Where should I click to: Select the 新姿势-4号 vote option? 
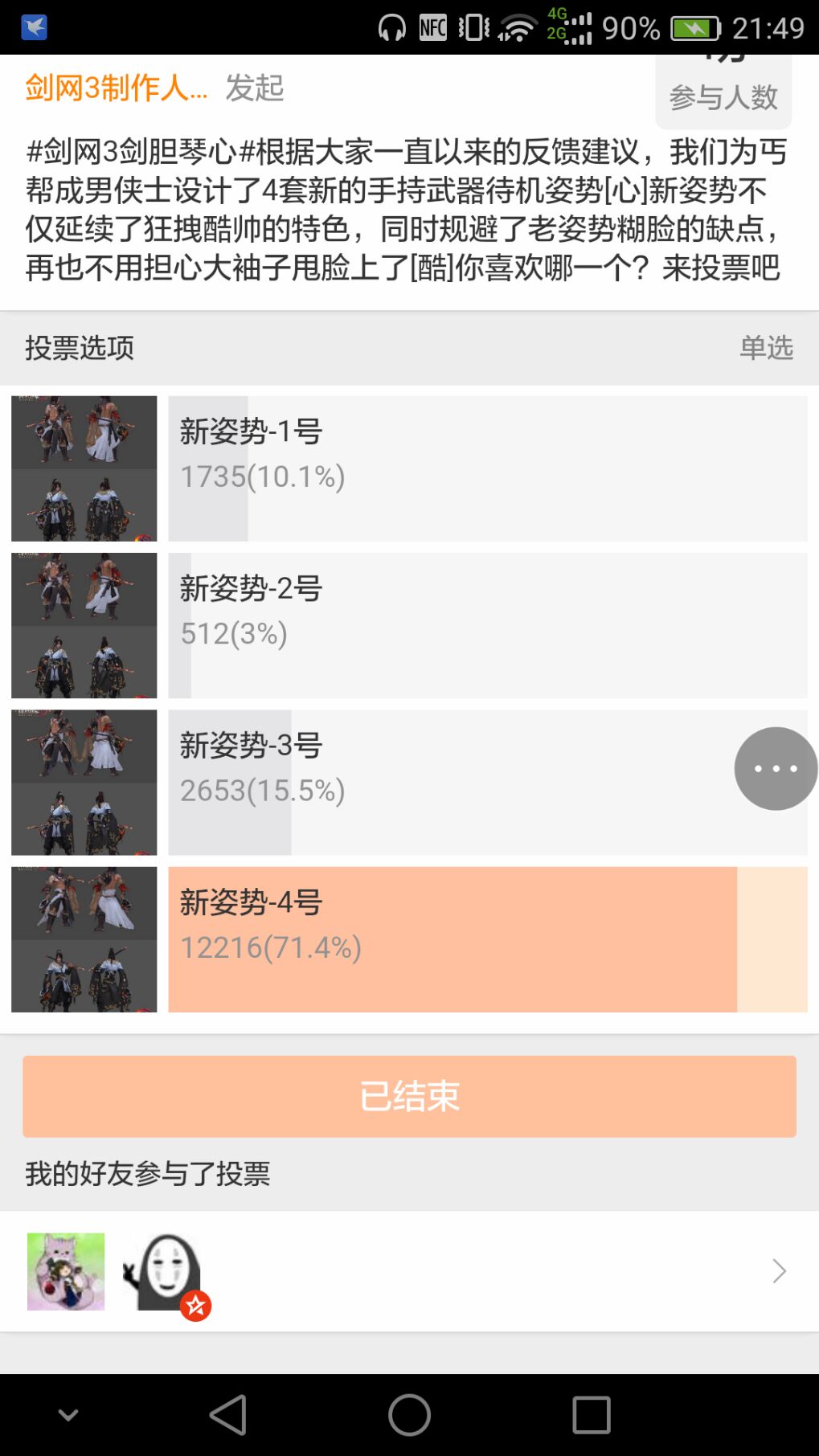tap(487, 939)
